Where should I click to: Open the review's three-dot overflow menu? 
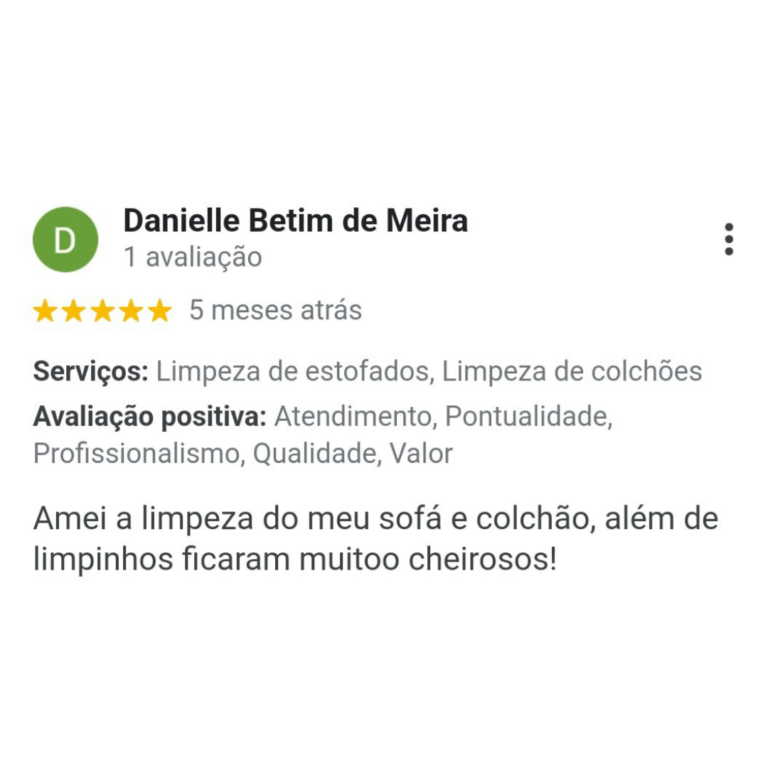point(728,240)
